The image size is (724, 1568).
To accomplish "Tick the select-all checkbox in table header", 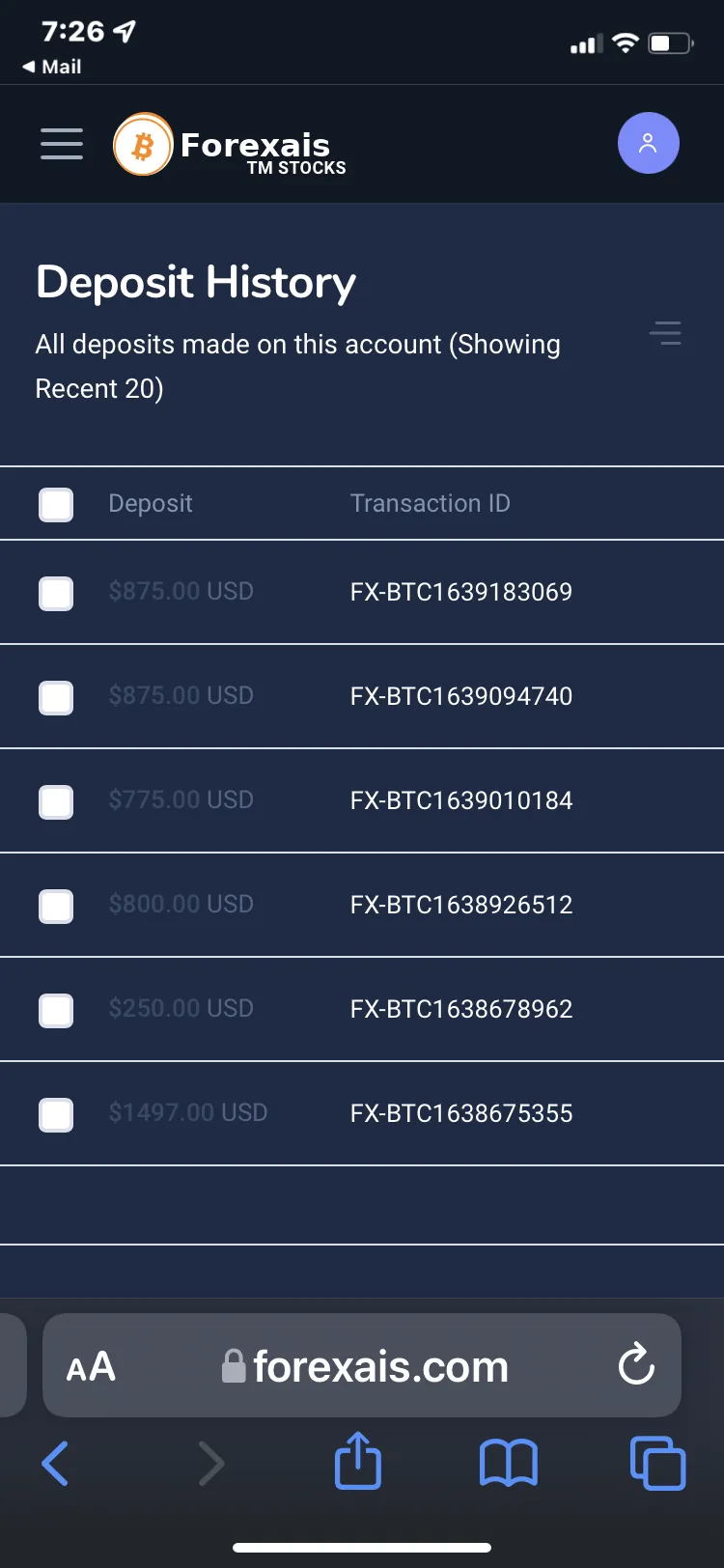I will (56, 504).
